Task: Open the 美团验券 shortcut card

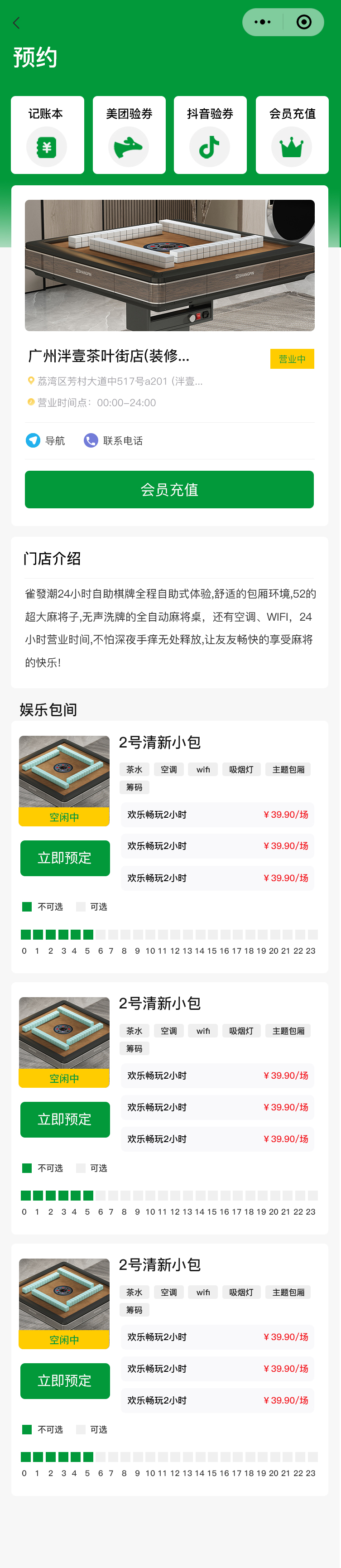Action: coord(129,135)
